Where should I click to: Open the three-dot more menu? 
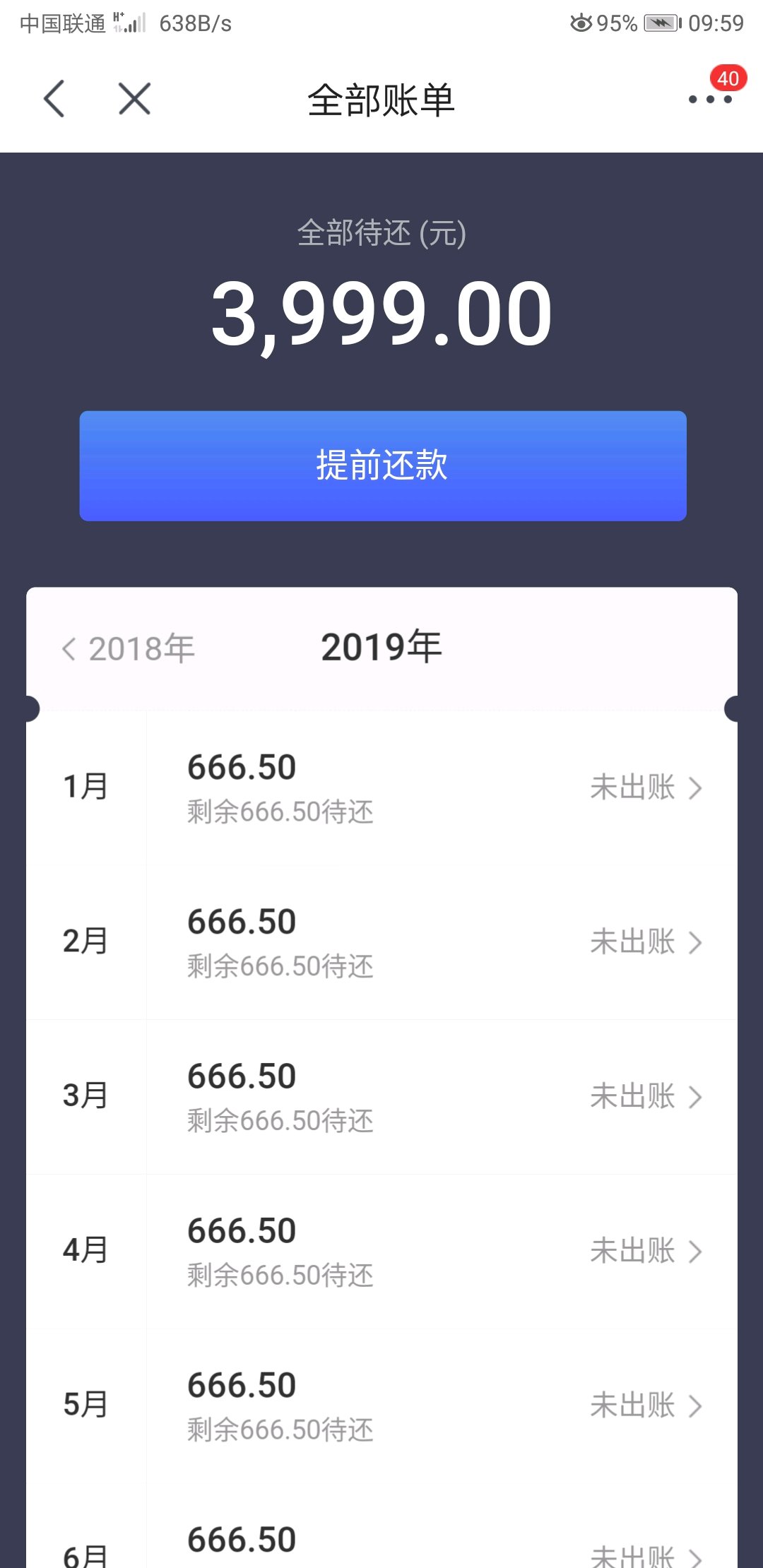(710, 100)
